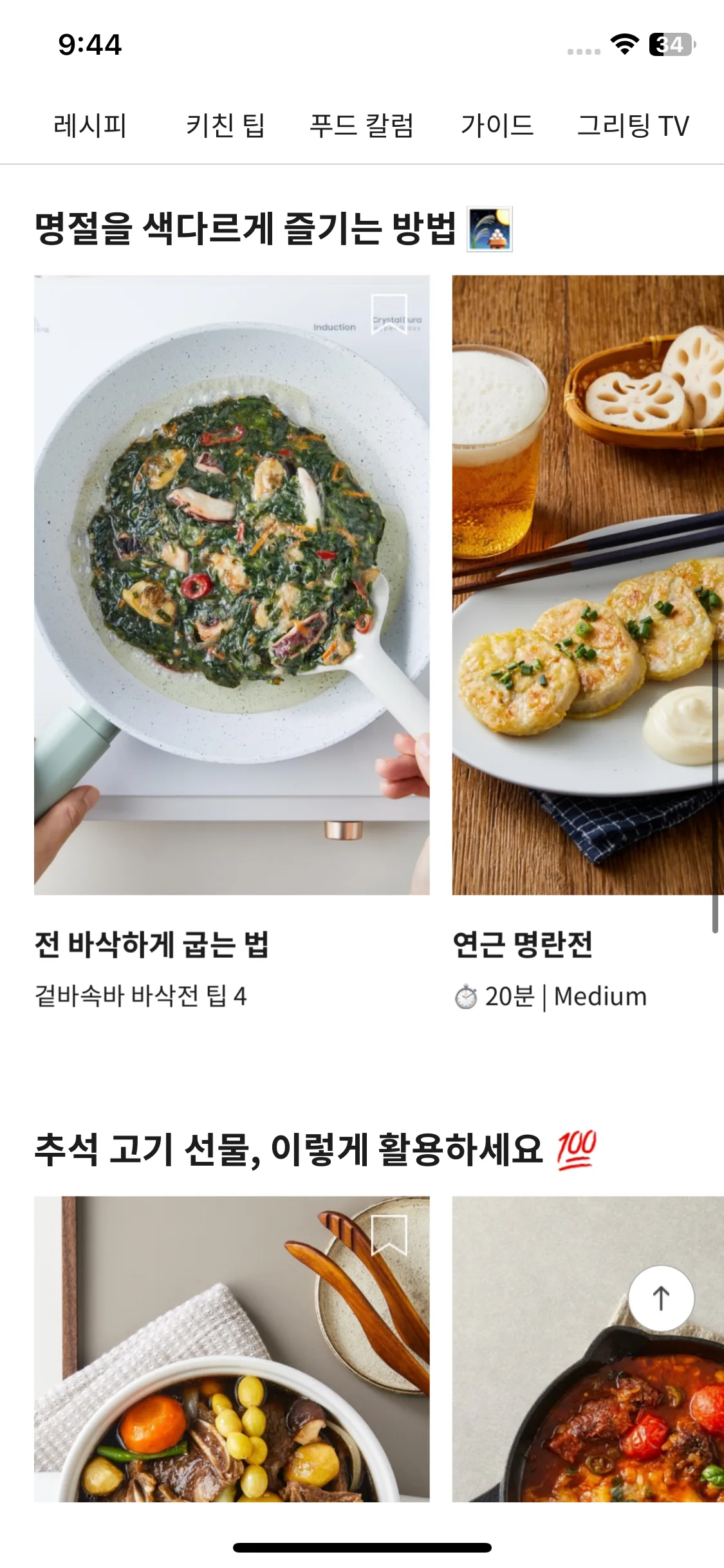Bookmark the 전 바삭하게 굽는 법 article

389,313
